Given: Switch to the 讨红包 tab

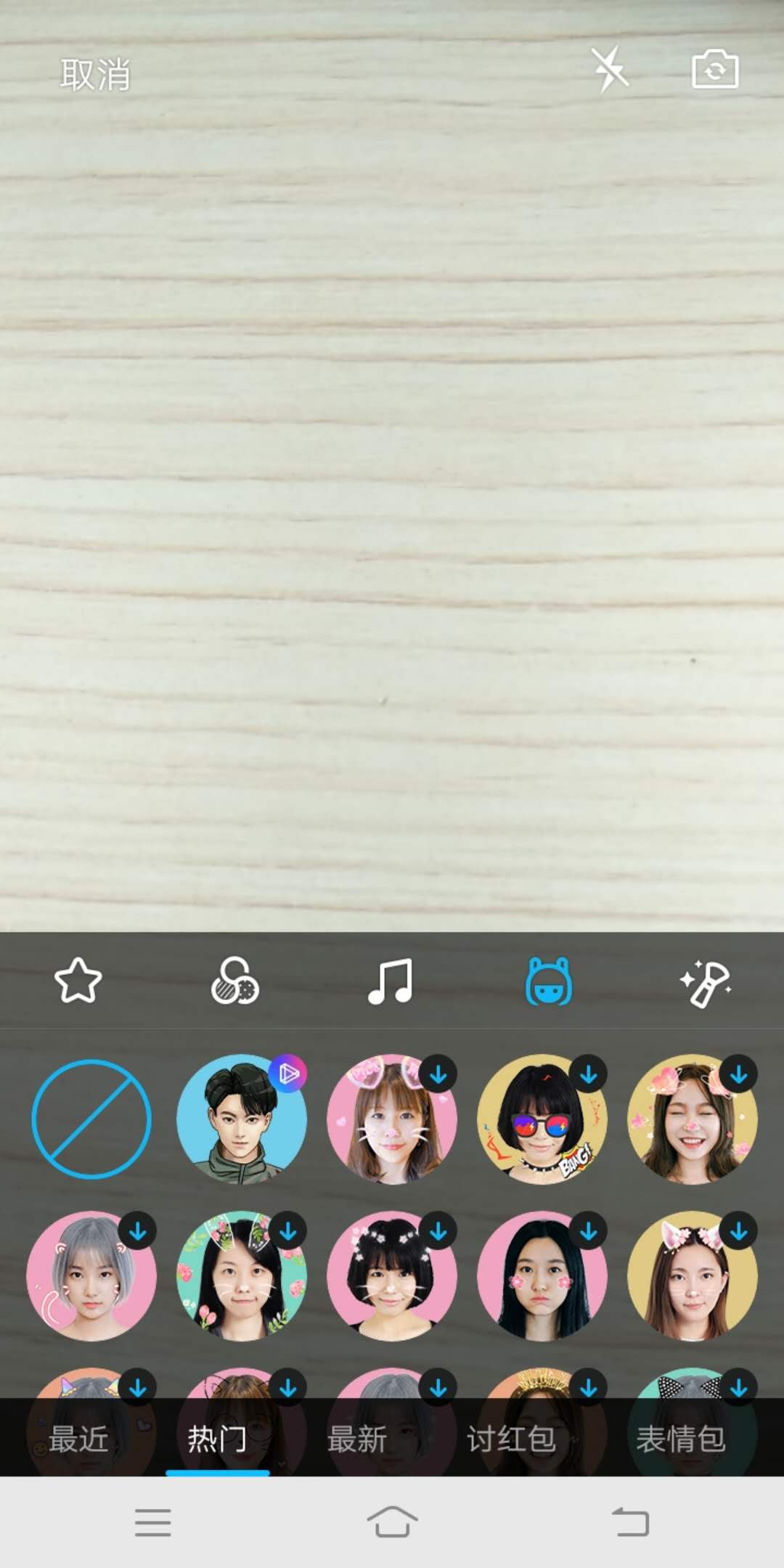Looking at the screenshot, I should click(x=512, y=1439).
